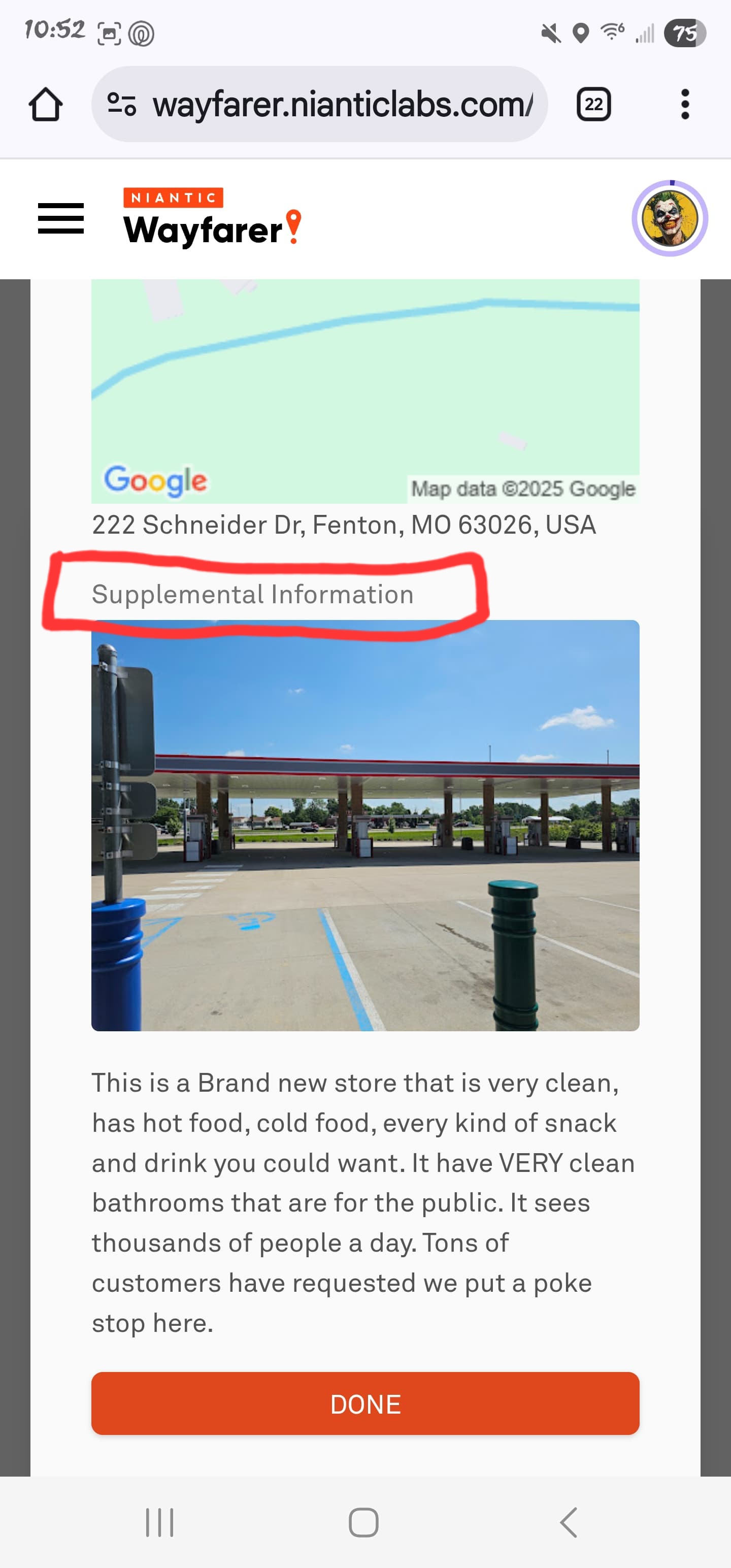View the gas station supplemental photo

click(365, 825)
